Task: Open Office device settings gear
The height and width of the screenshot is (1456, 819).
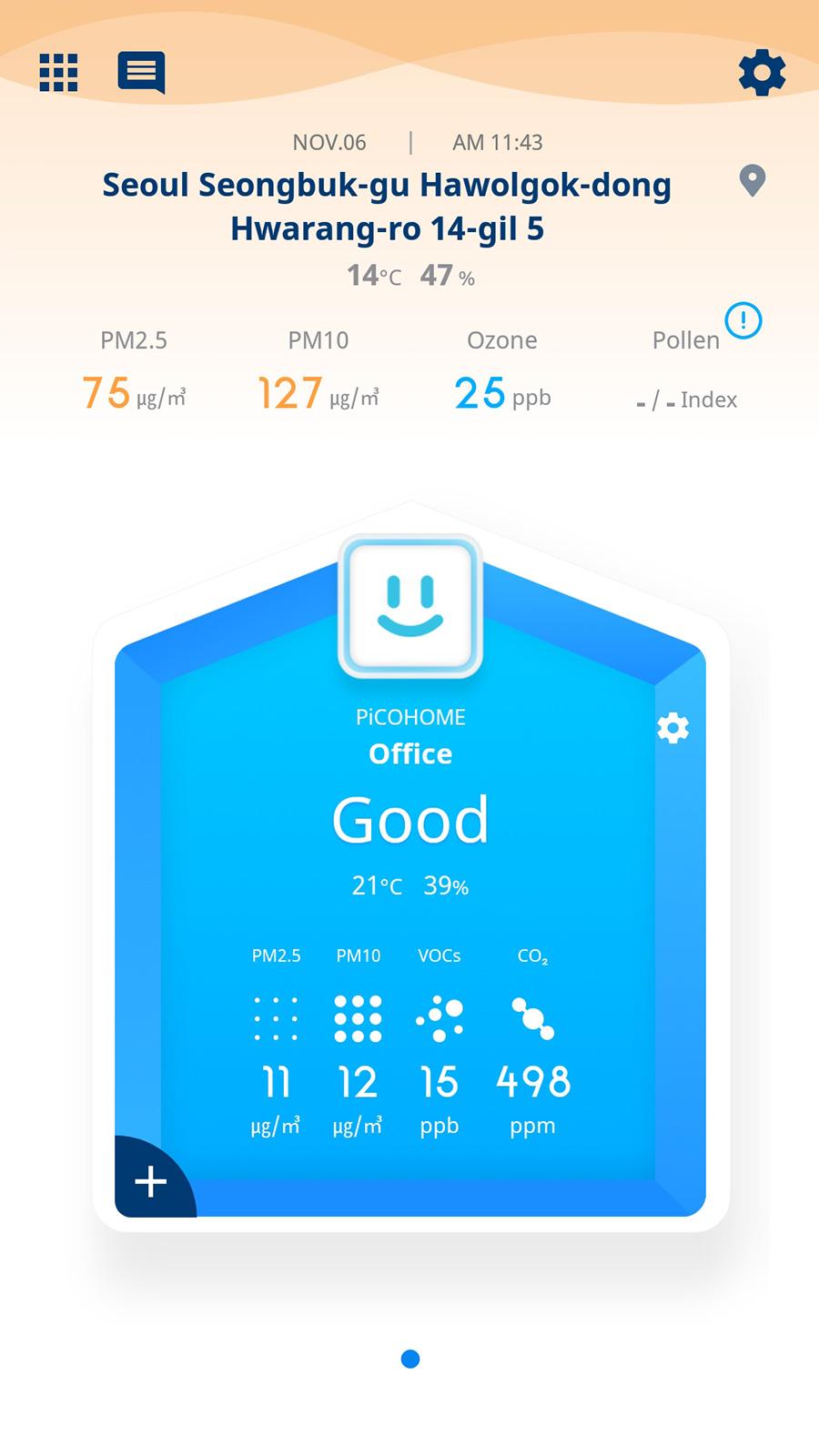Action: click(673, 728)
